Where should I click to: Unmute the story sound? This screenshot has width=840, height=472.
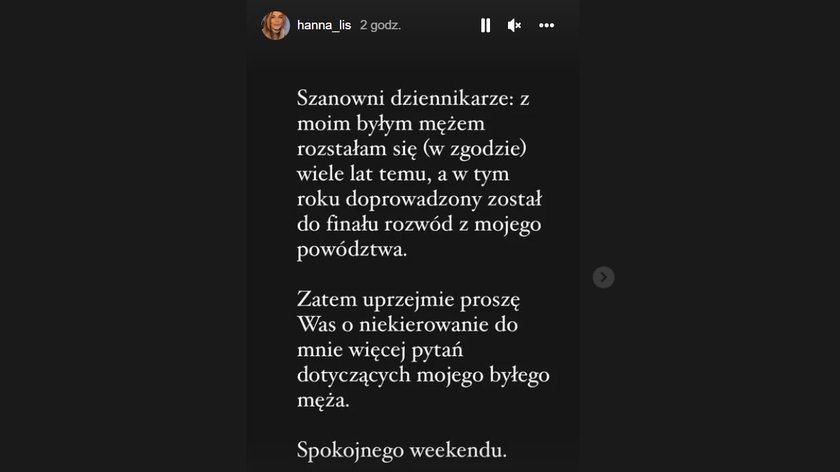[514, 26]
